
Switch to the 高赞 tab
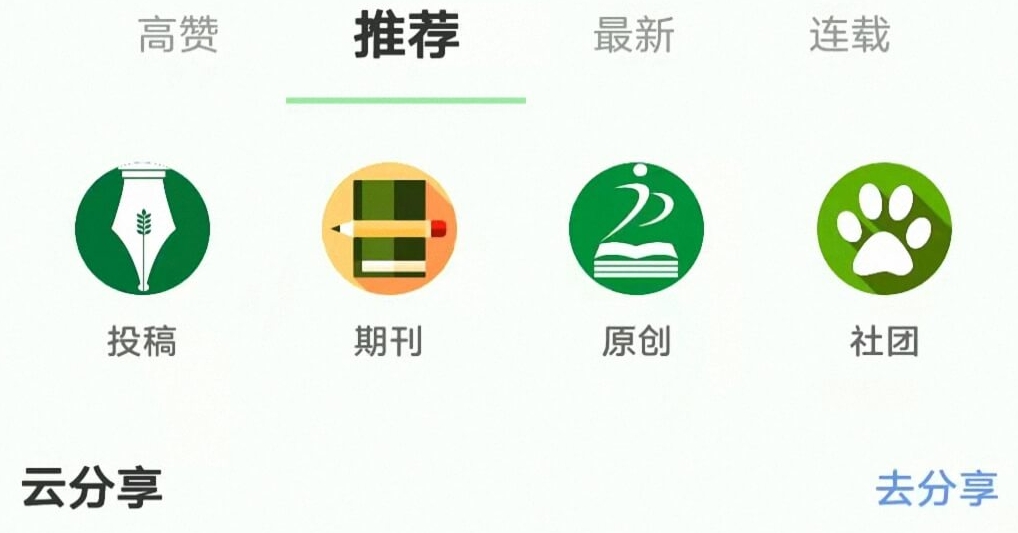(178, 37)
